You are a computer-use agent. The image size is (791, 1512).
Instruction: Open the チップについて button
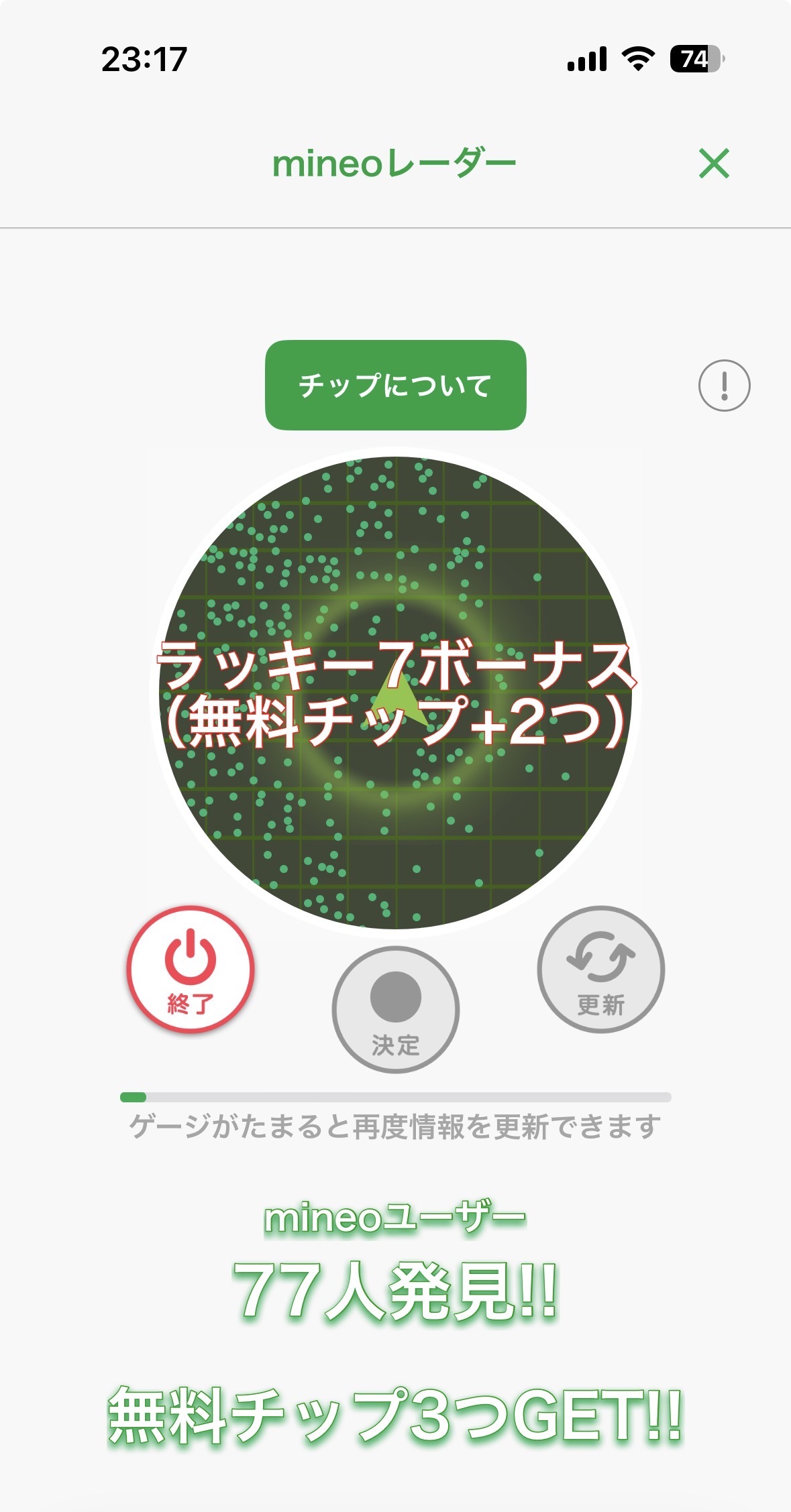[x=395, y=385]
